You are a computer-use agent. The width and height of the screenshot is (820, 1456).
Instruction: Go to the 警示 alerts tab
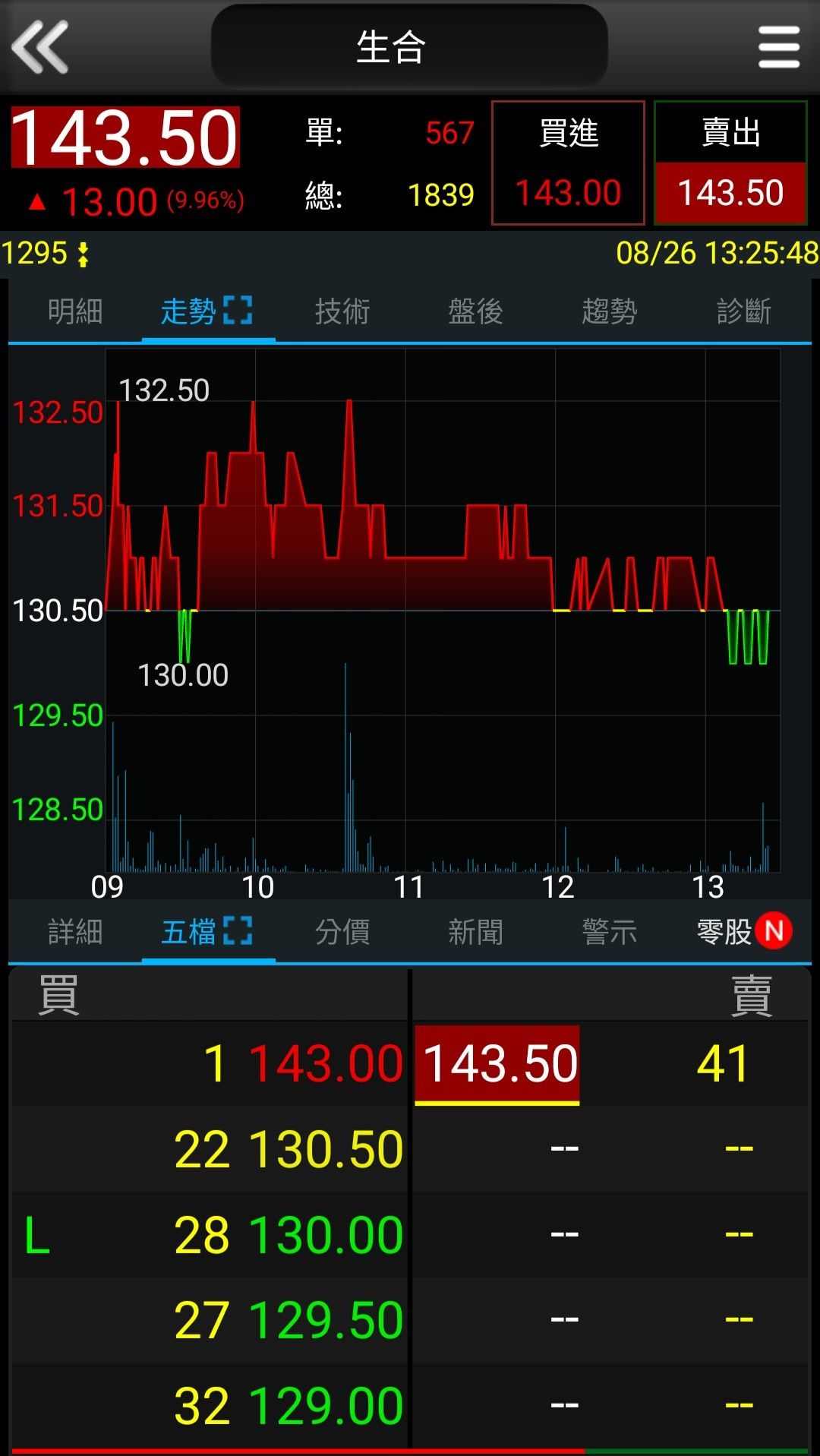point(609,932)
